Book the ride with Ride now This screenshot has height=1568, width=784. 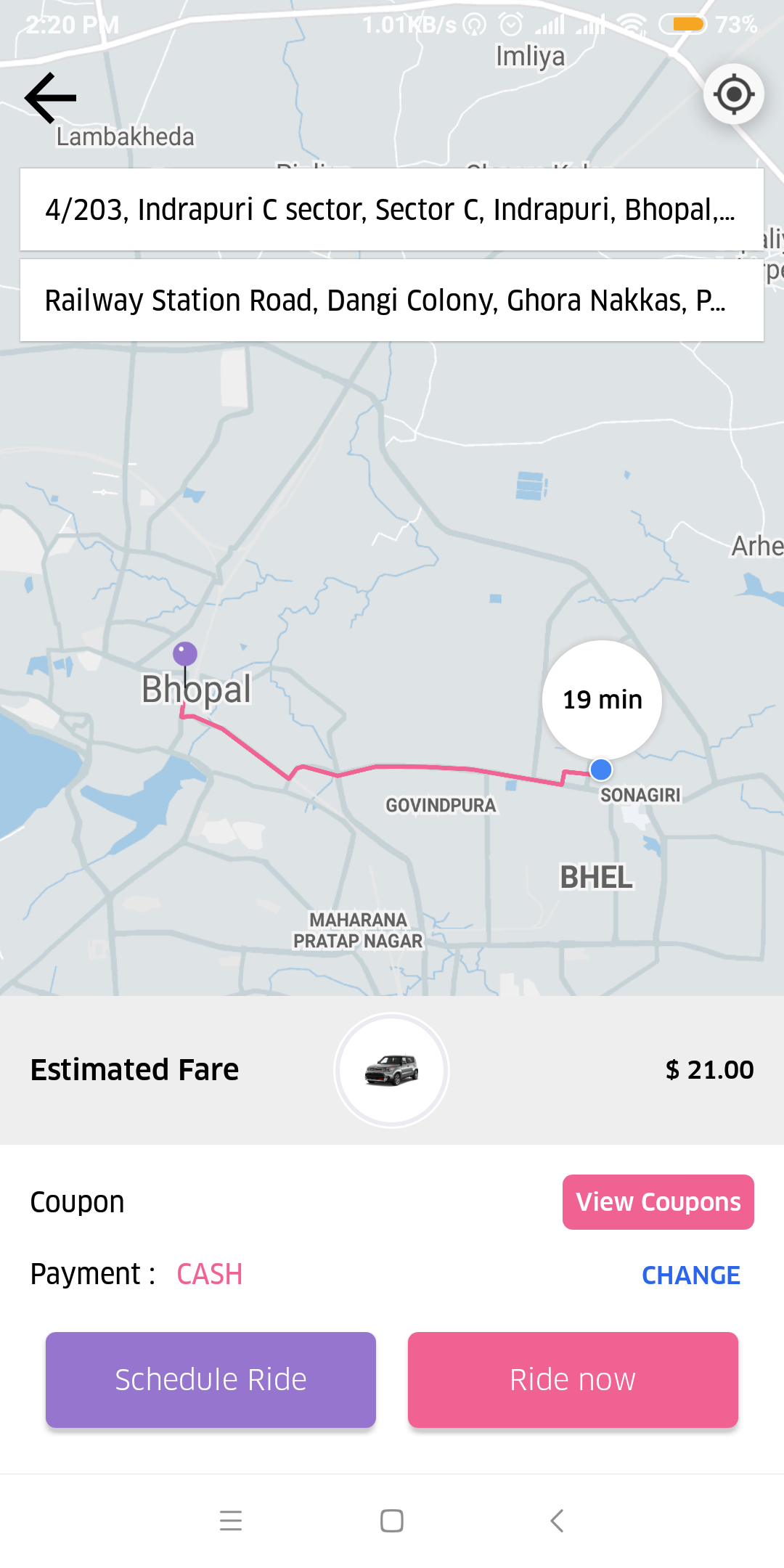pyautogui.click(x=573, y=1379)
